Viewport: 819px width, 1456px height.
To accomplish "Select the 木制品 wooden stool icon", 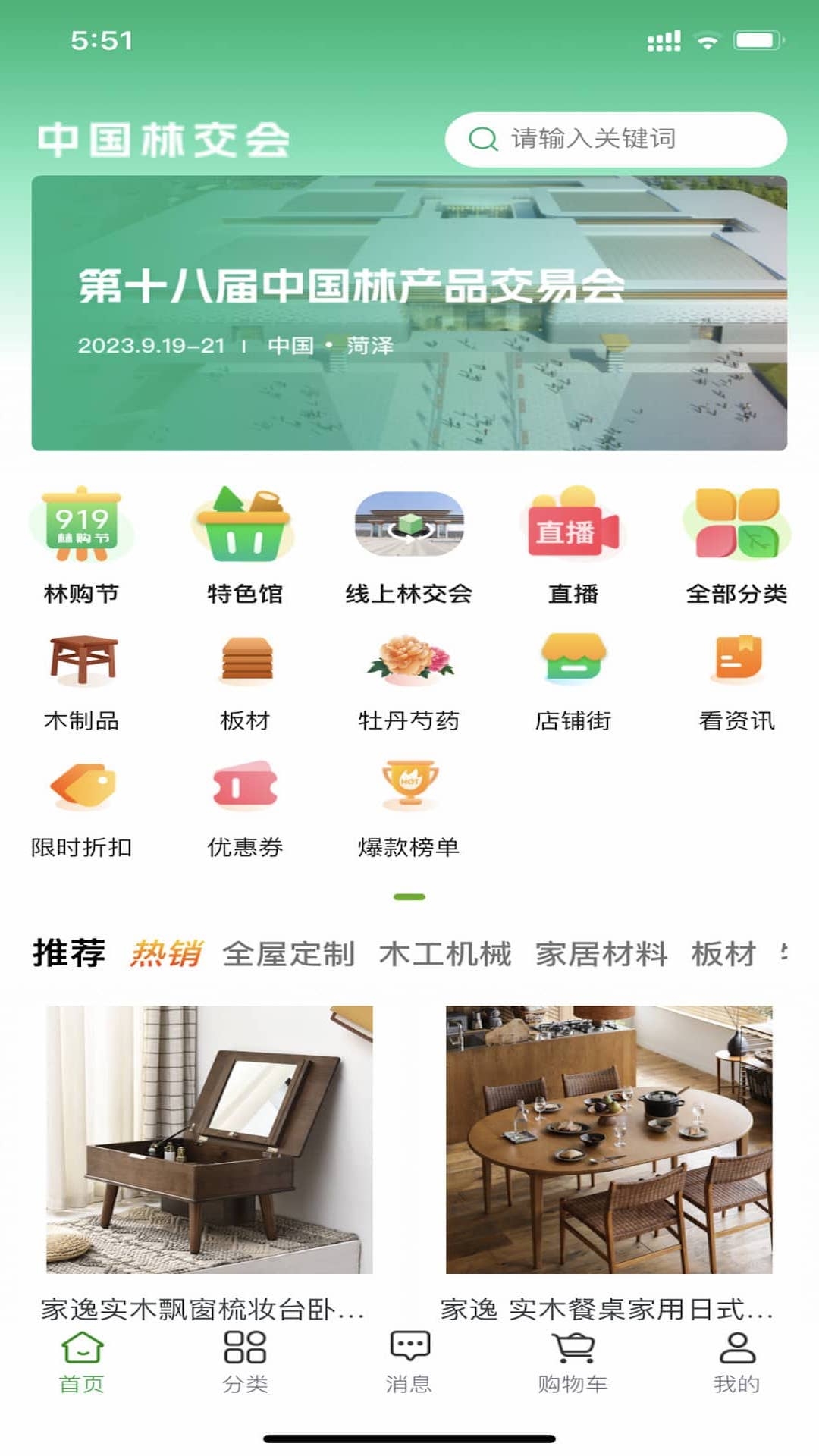I will (83, 664).
